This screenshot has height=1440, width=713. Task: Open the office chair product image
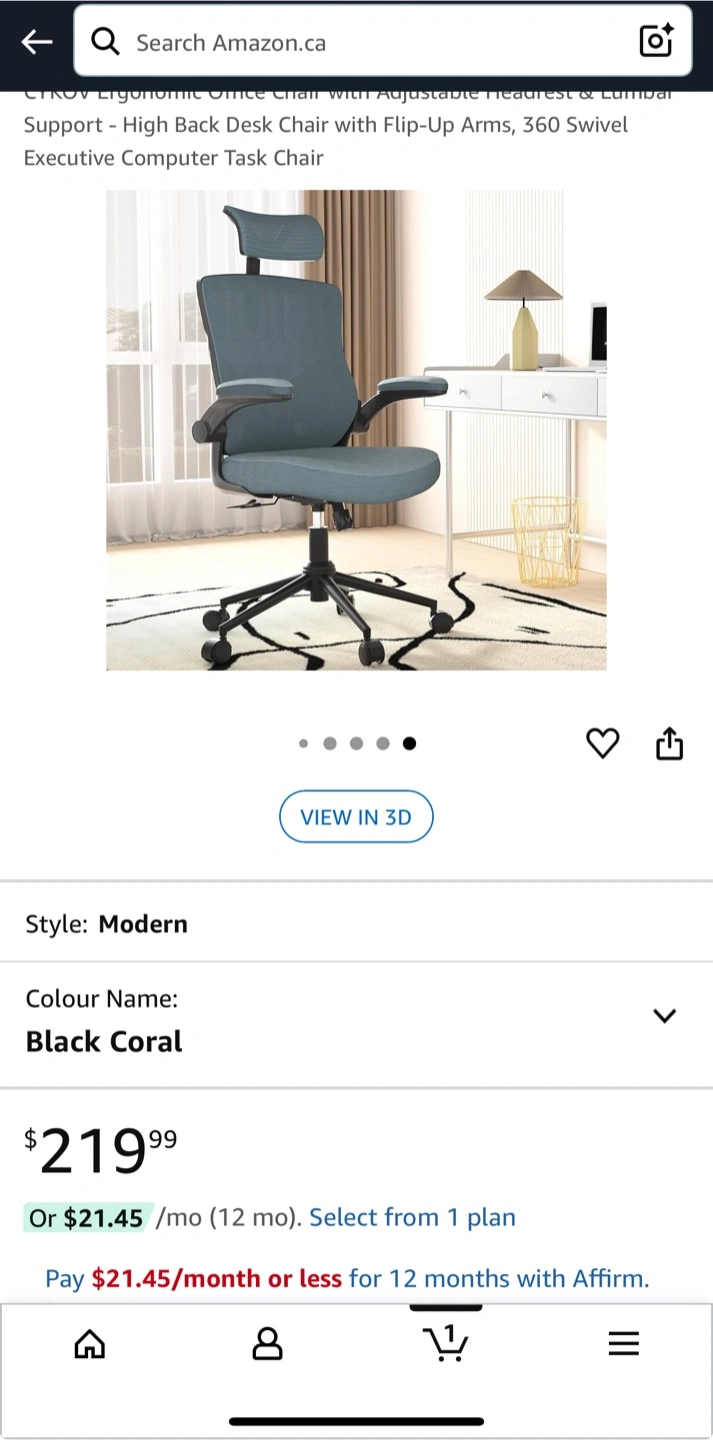pyautogui.click(x=356, y=430)
